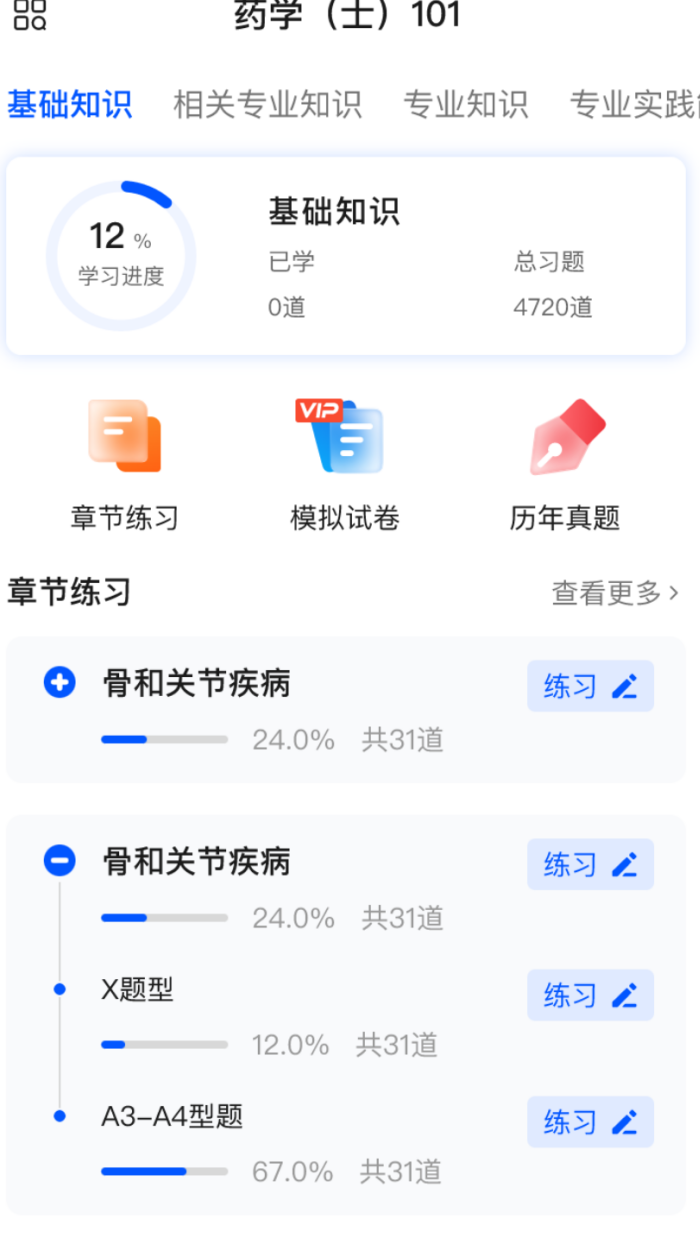This screenshot has height=1243, width=700.
Task: Open the category grid search icon
Action: (x=30, y=14)
